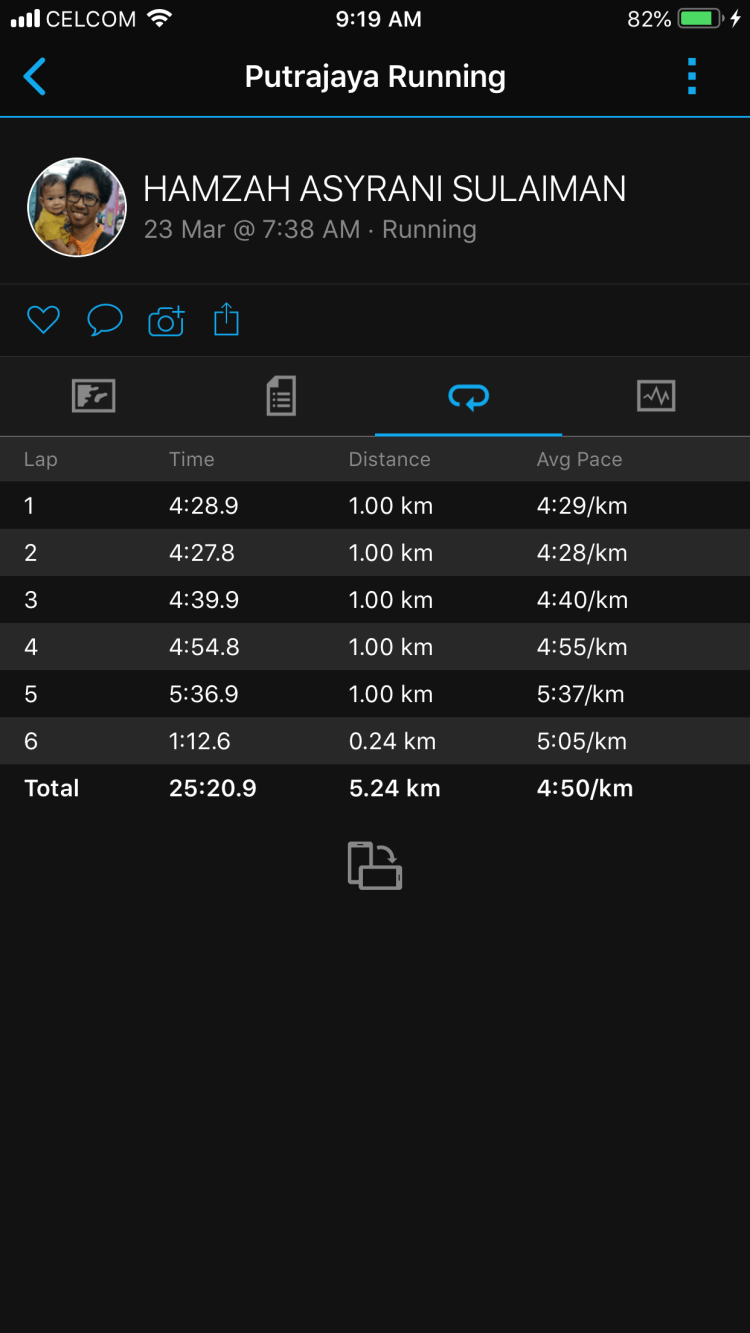Tap the rotate device icon below laps
750x1333 pixels.
pos(375,865)
